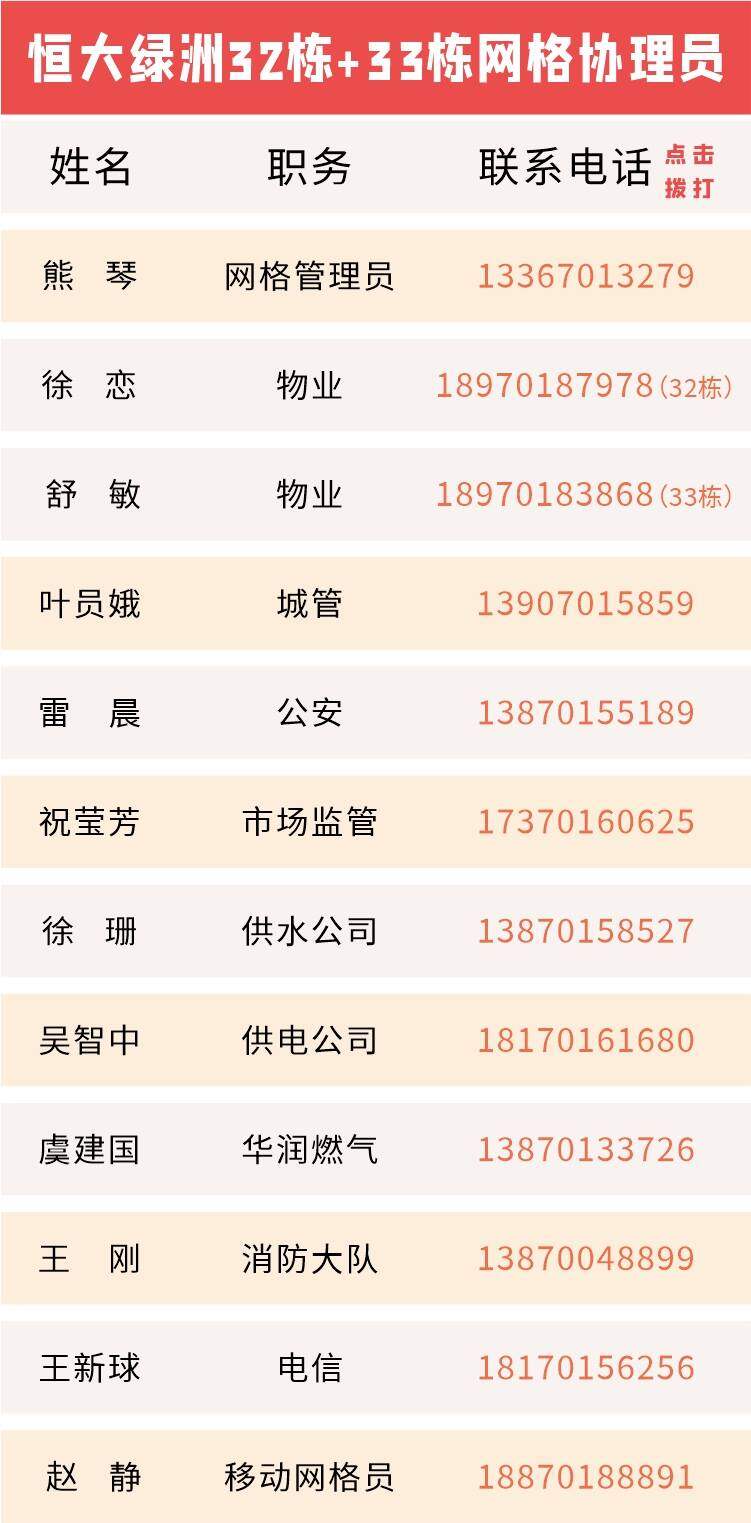Tap 祝莹芳's phone number 17370160625

coord(585,822)
